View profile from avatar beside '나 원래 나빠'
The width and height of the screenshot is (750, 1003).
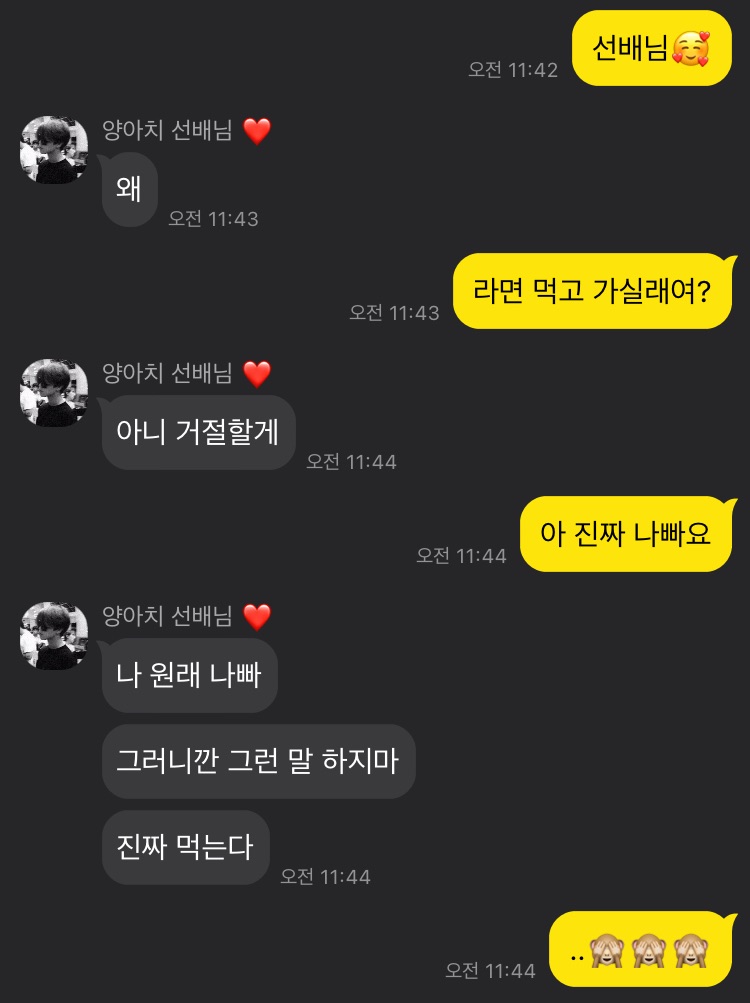coord(54,636)
